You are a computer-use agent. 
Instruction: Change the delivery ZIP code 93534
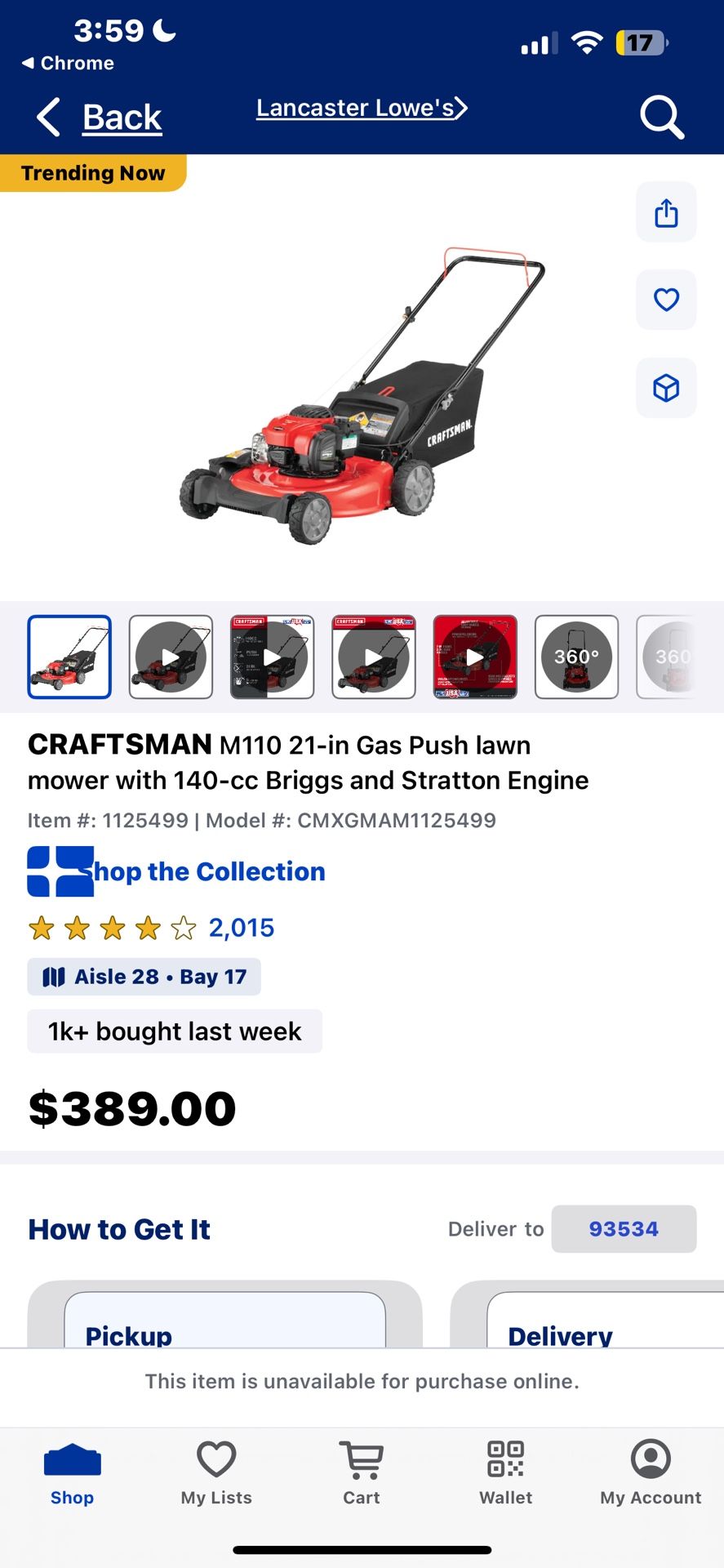pos(624,1229)
